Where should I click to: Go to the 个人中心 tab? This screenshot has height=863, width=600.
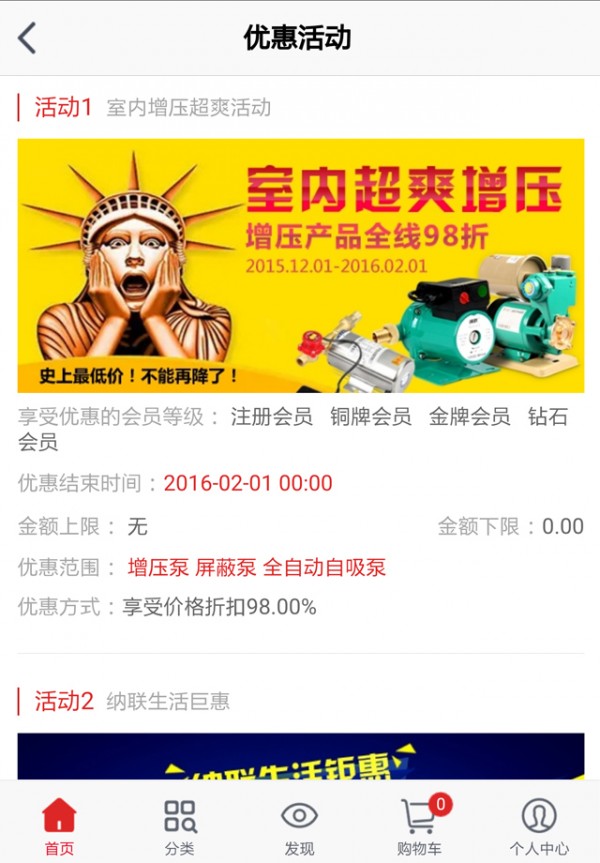coord(539,826)
